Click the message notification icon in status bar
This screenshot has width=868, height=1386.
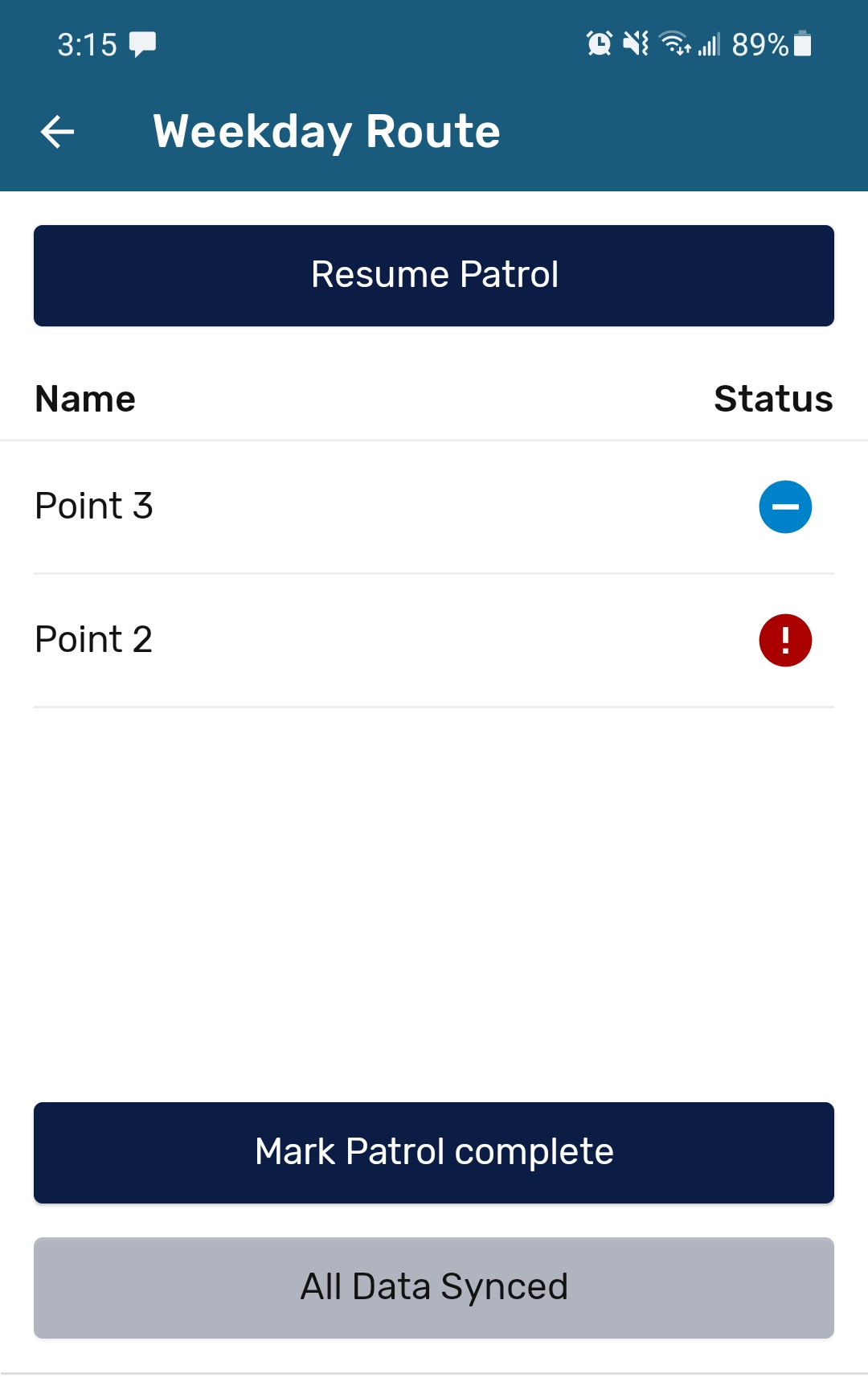141,44
